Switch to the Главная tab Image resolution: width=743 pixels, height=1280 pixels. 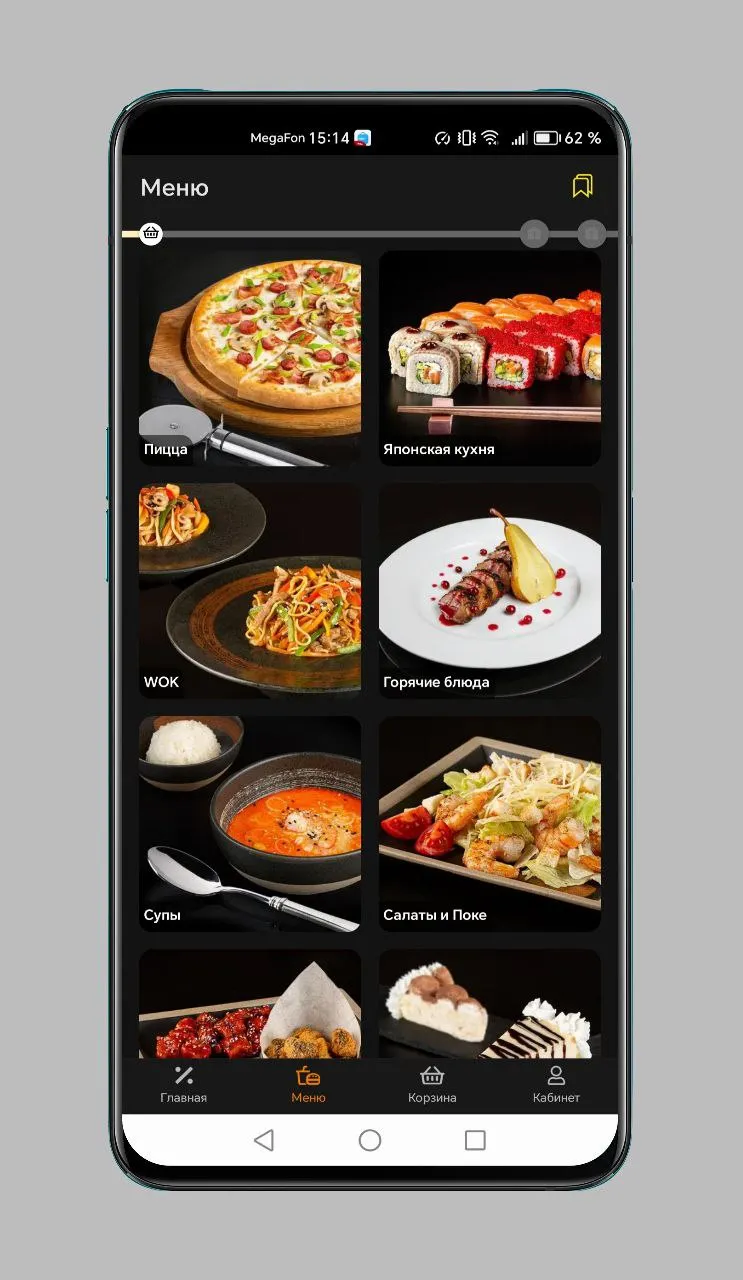(x=184, y=1085)
